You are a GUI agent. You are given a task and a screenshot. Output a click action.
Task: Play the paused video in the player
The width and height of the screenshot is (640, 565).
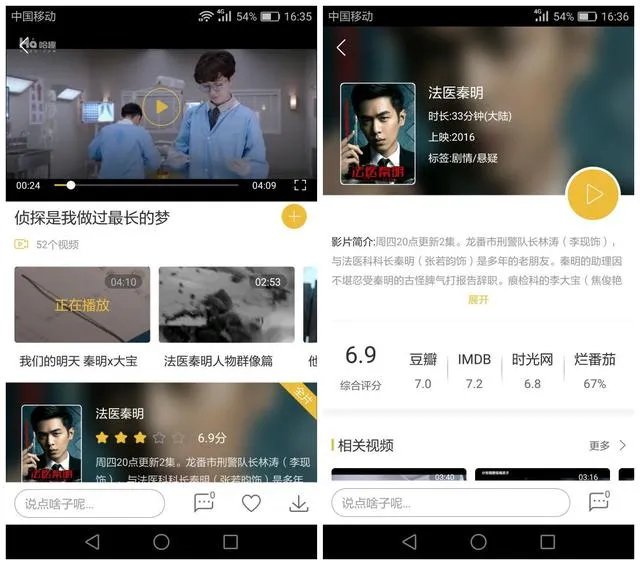tap(161, 107)
